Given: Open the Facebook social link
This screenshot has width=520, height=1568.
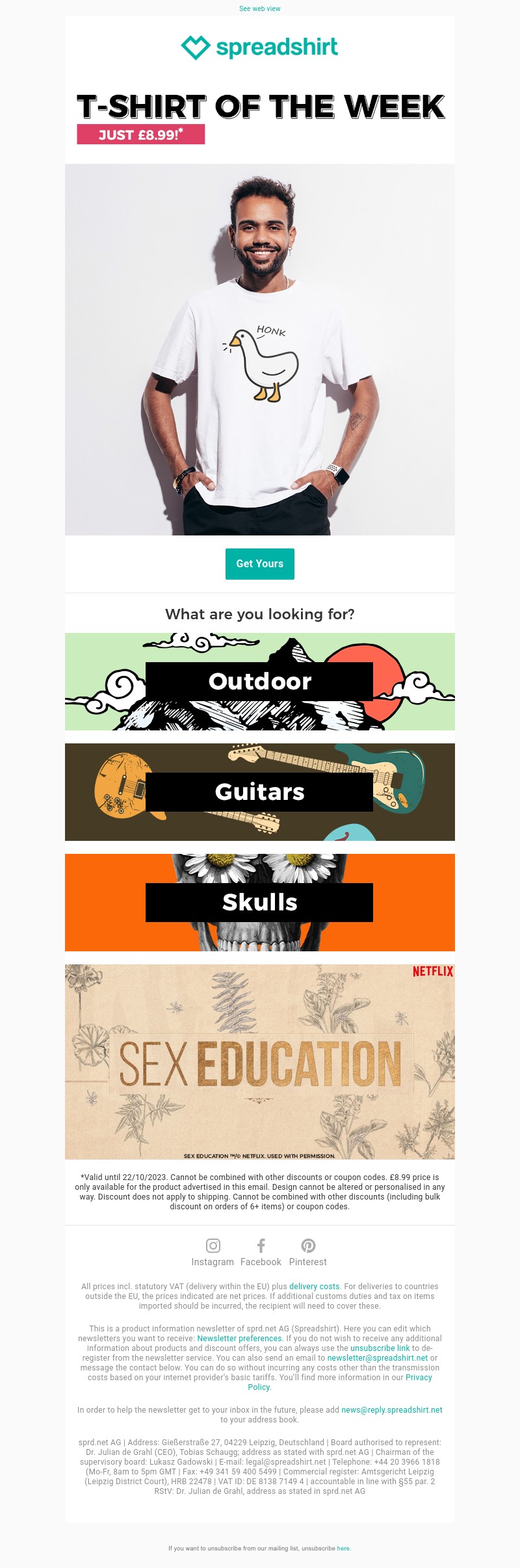Looking at the screenshot, I should tap(261, 1252).
